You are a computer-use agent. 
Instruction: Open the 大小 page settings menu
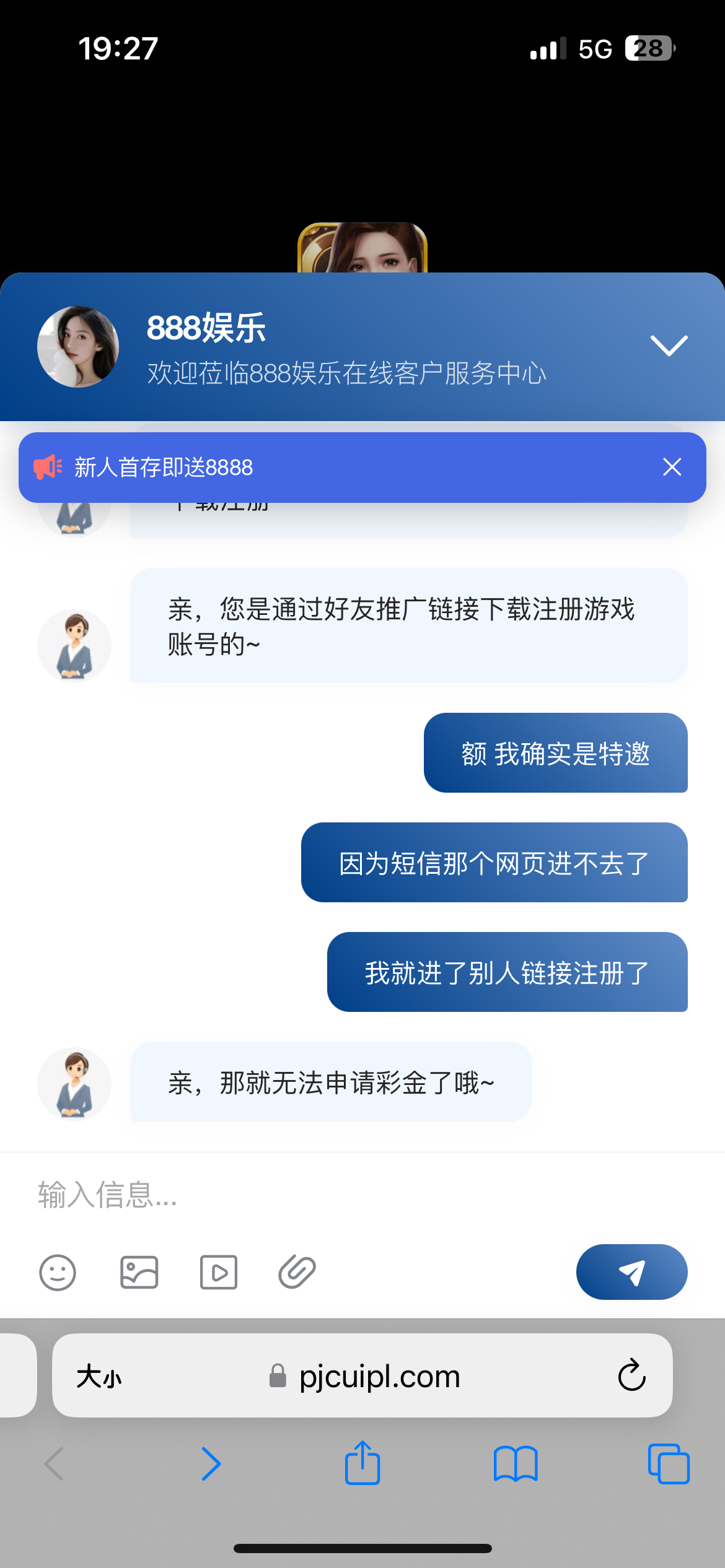[99, 1377]
